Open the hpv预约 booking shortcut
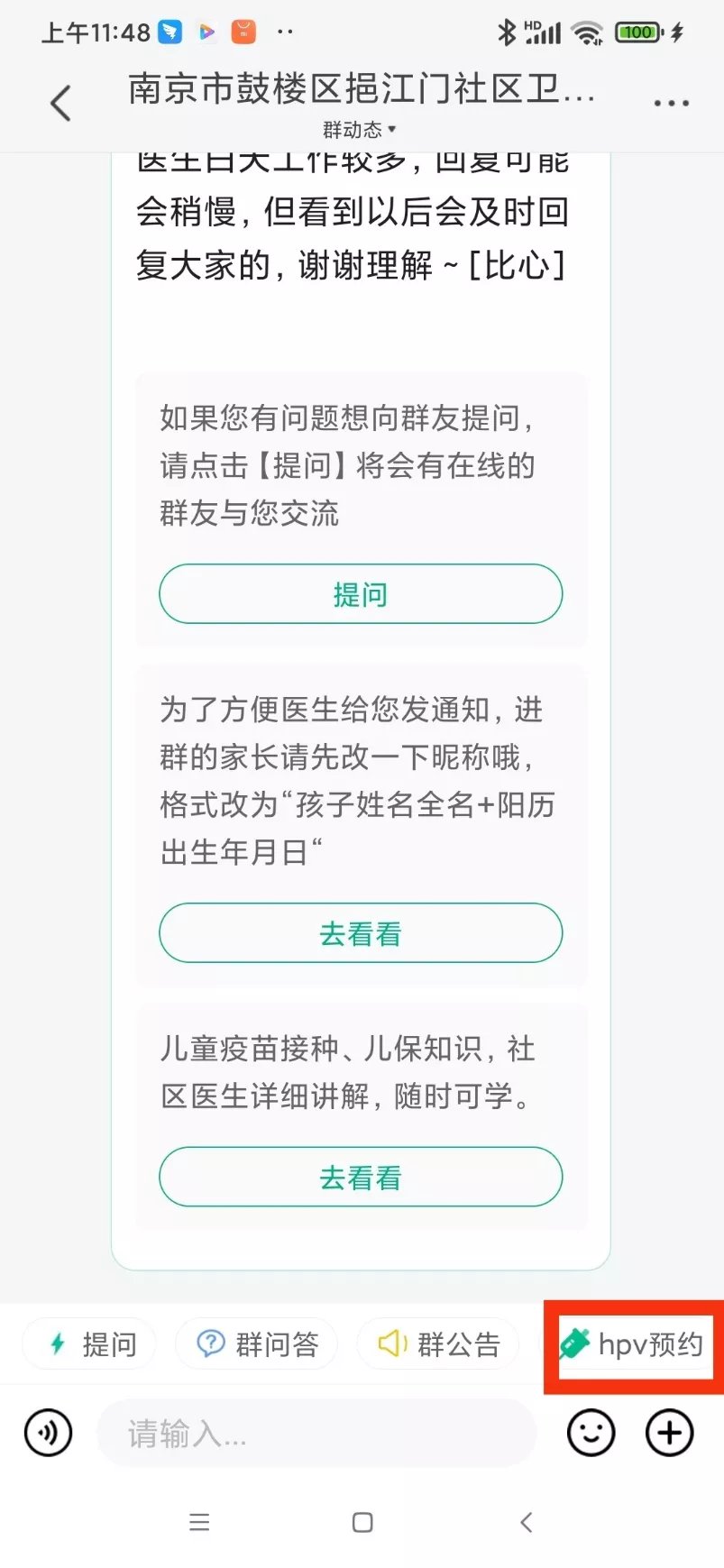 click(x=631, y=1344)
